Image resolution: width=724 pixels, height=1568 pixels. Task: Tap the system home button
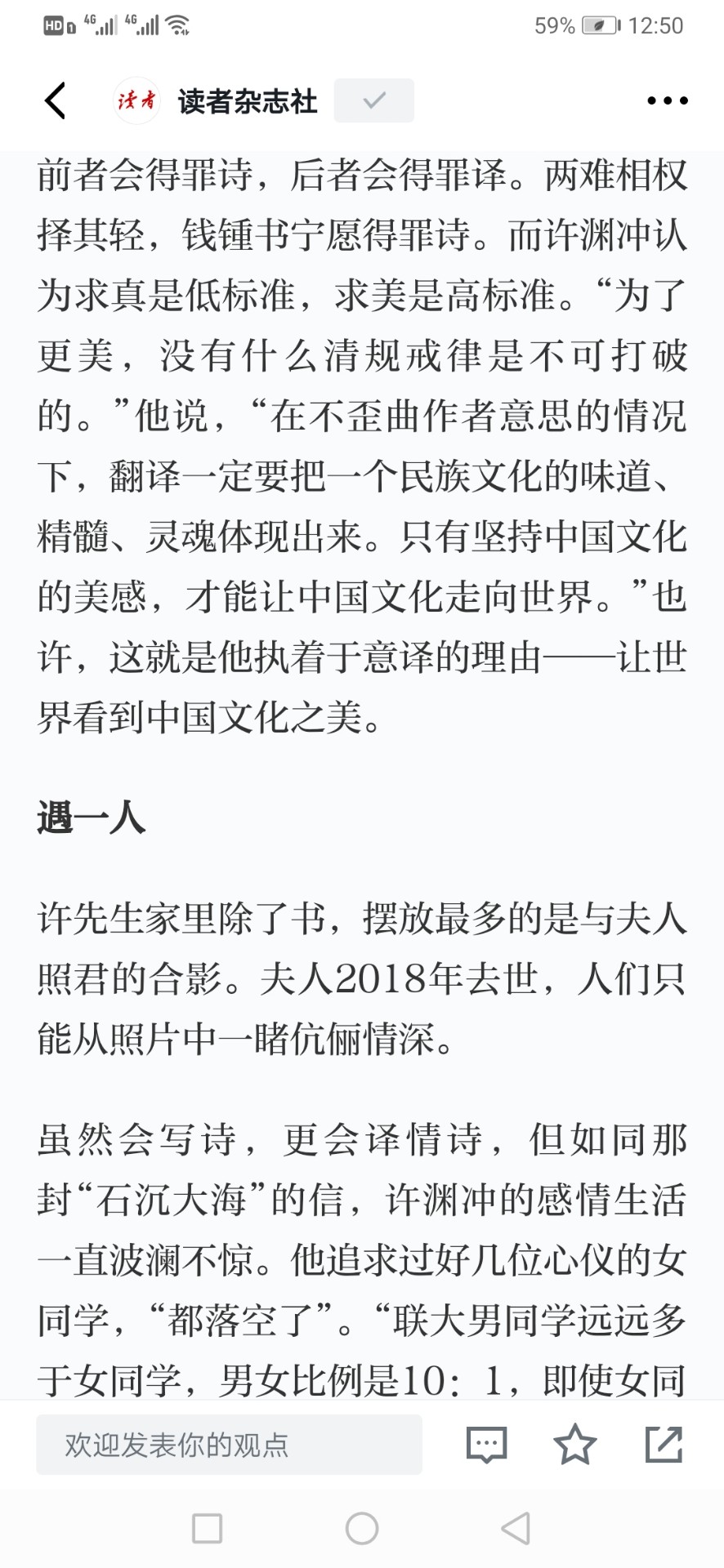coord(362,1528)
